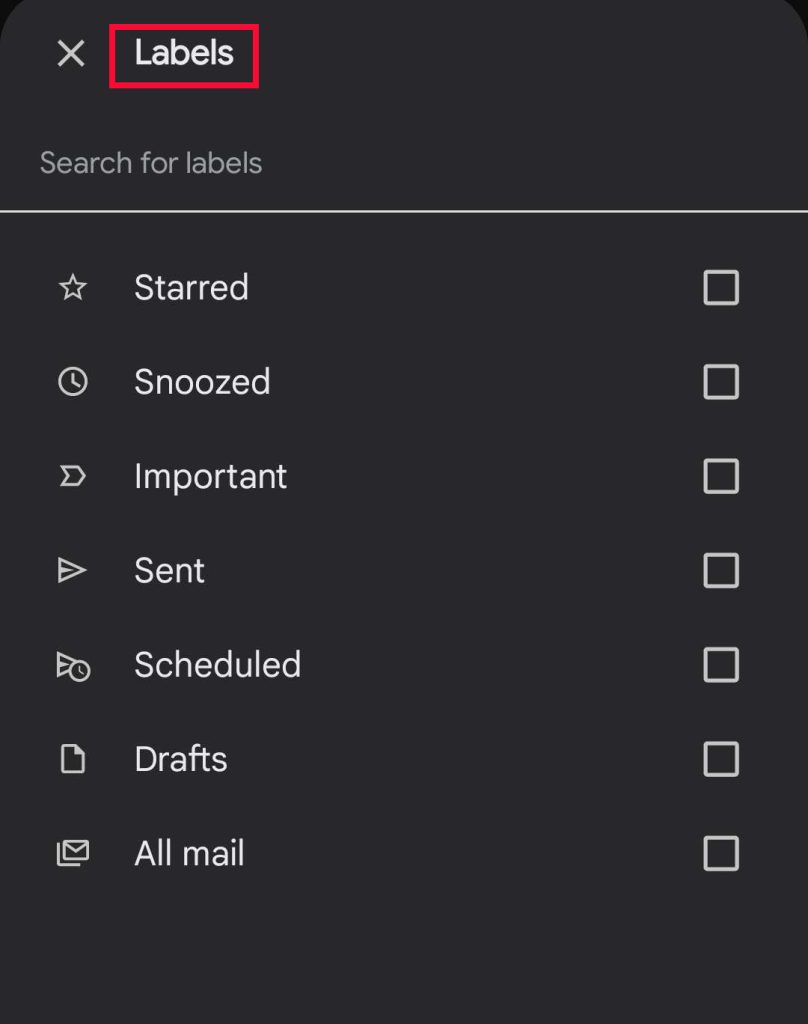Check the Snoozed label checkbox
Screen dimensions: 808x1024
click(x=721, y=382)
